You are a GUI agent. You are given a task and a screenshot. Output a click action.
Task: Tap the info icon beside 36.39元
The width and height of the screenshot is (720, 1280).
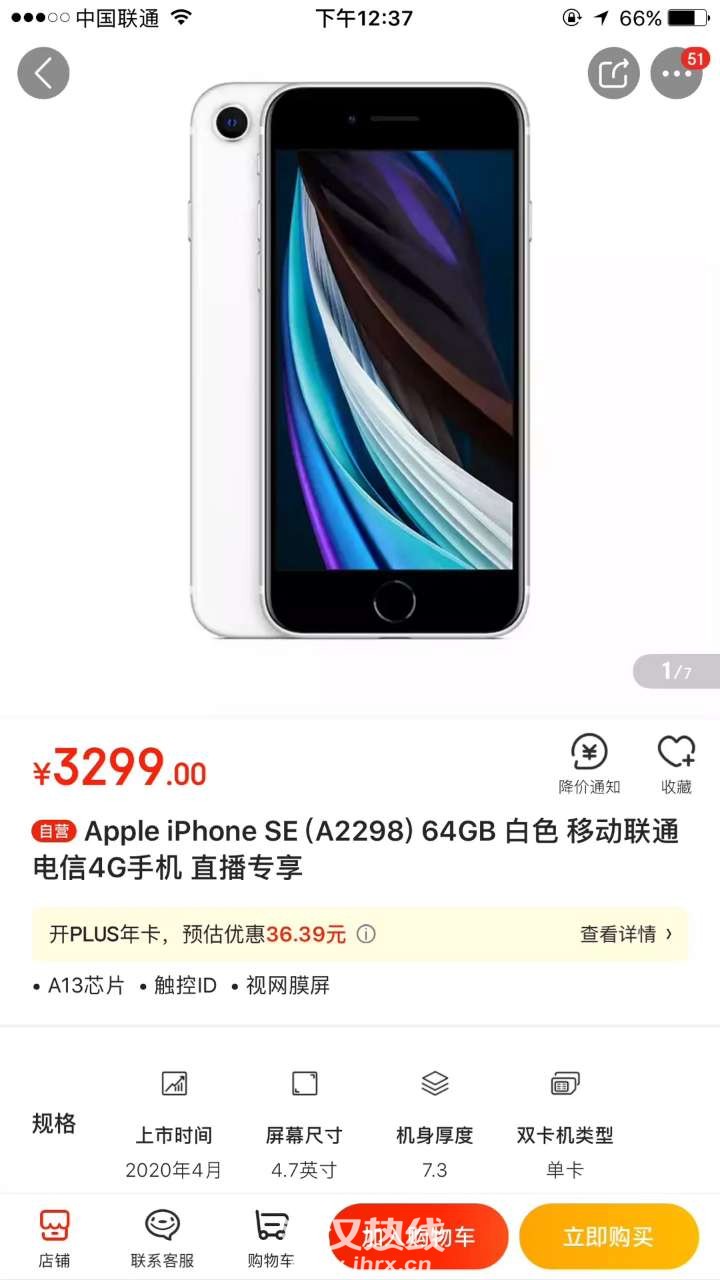coord(367,934)
